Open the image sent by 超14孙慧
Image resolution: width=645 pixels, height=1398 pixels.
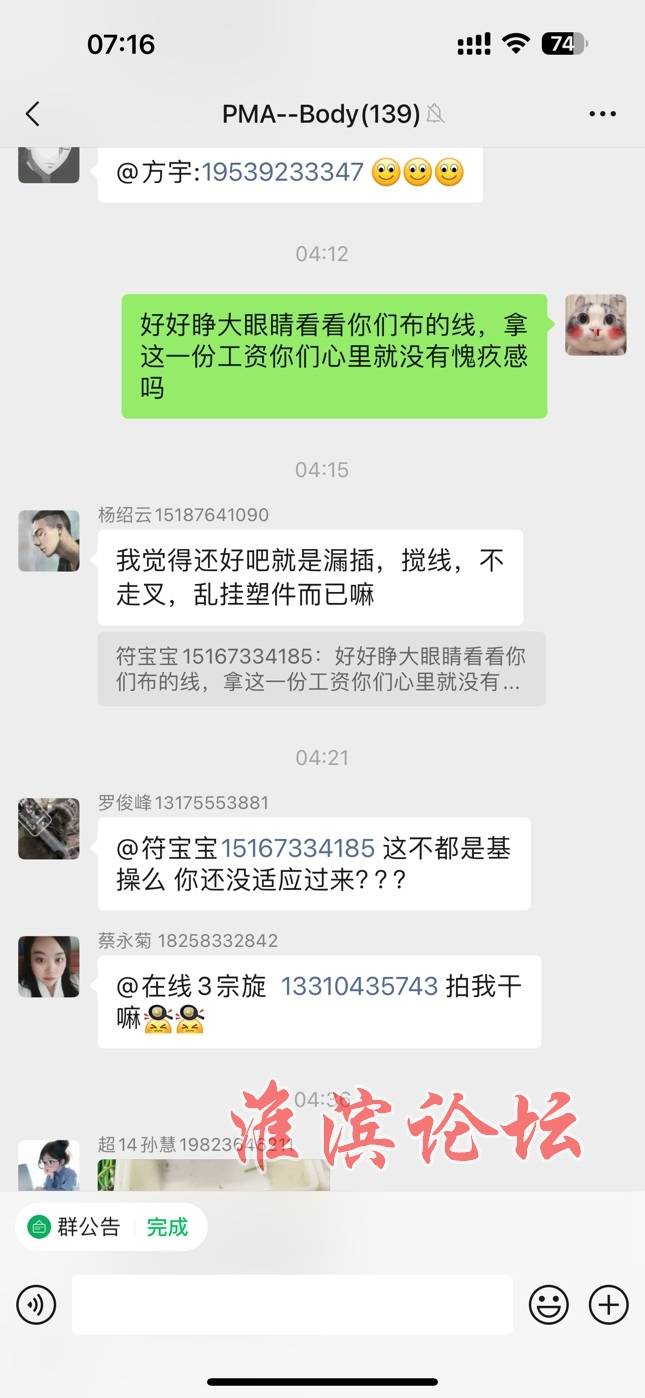(213, 1175)
